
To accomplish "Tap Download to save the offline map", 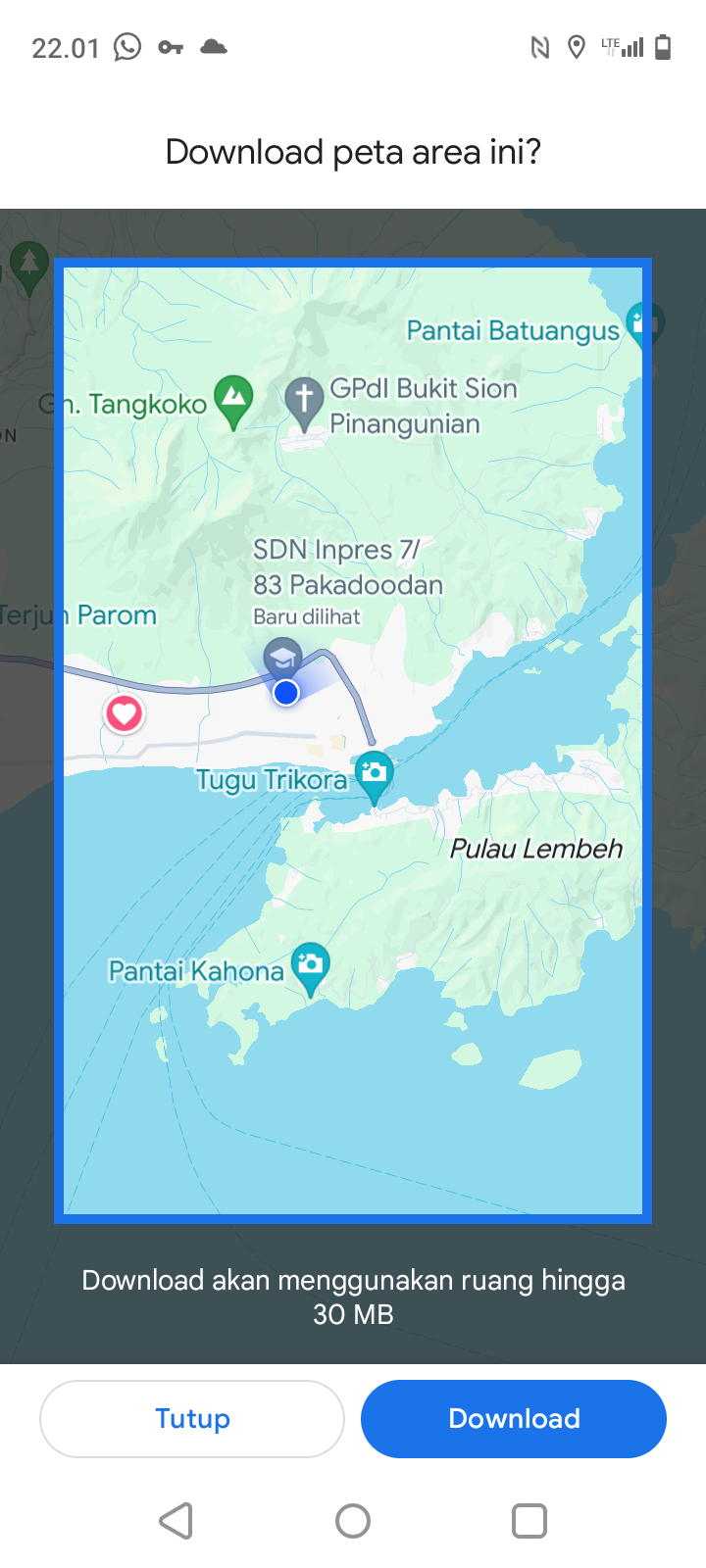I will coord(514,1418).
